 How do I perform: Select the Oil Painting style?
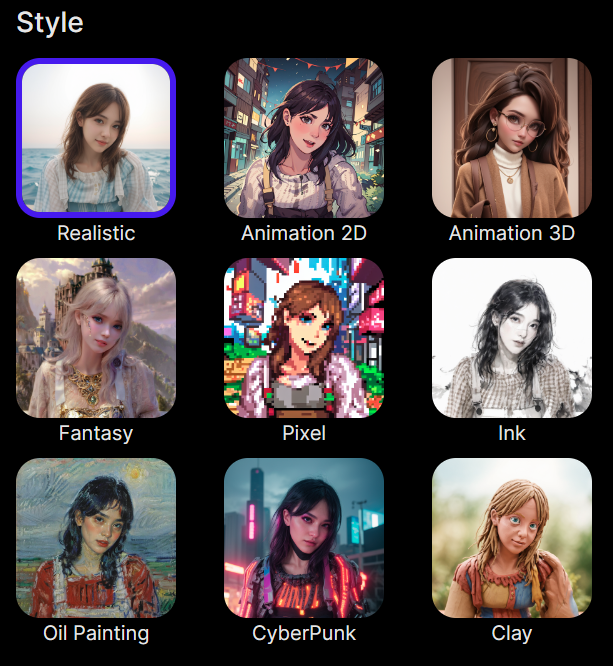tap(96, 538)
